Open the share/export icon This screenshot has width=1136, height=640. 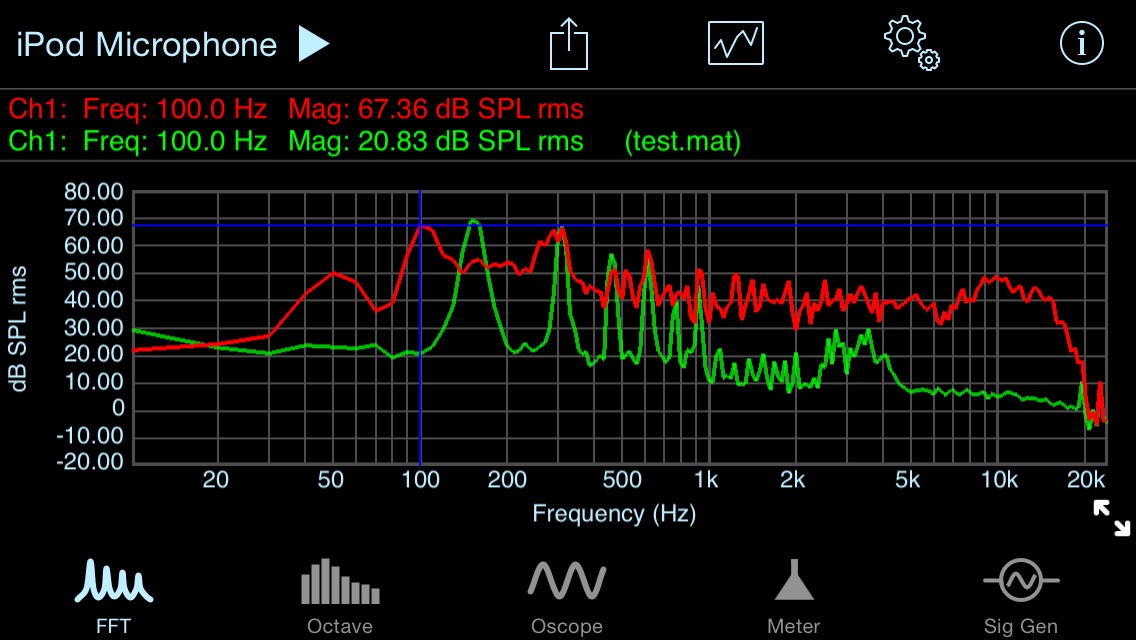569,44
